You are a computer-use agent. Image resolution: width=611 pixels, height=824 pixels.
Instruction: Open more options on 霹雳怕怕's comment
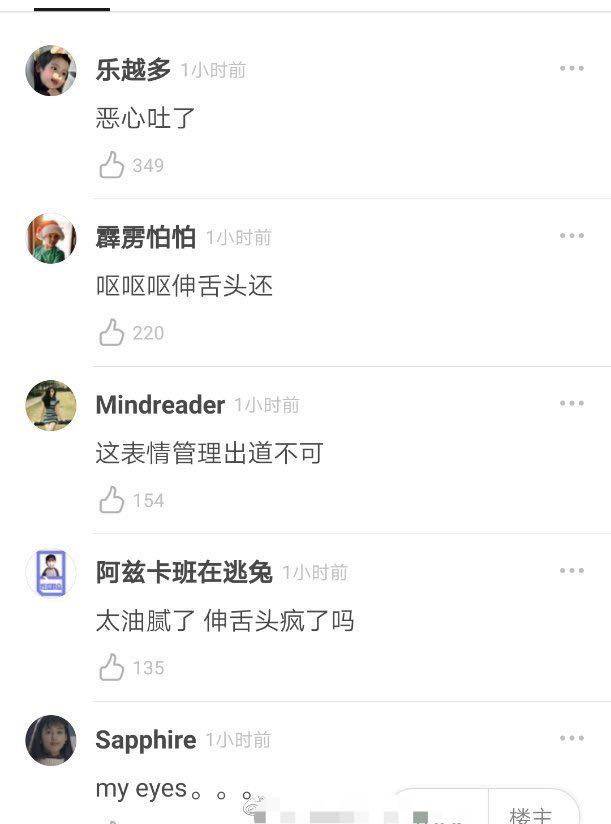571,236
